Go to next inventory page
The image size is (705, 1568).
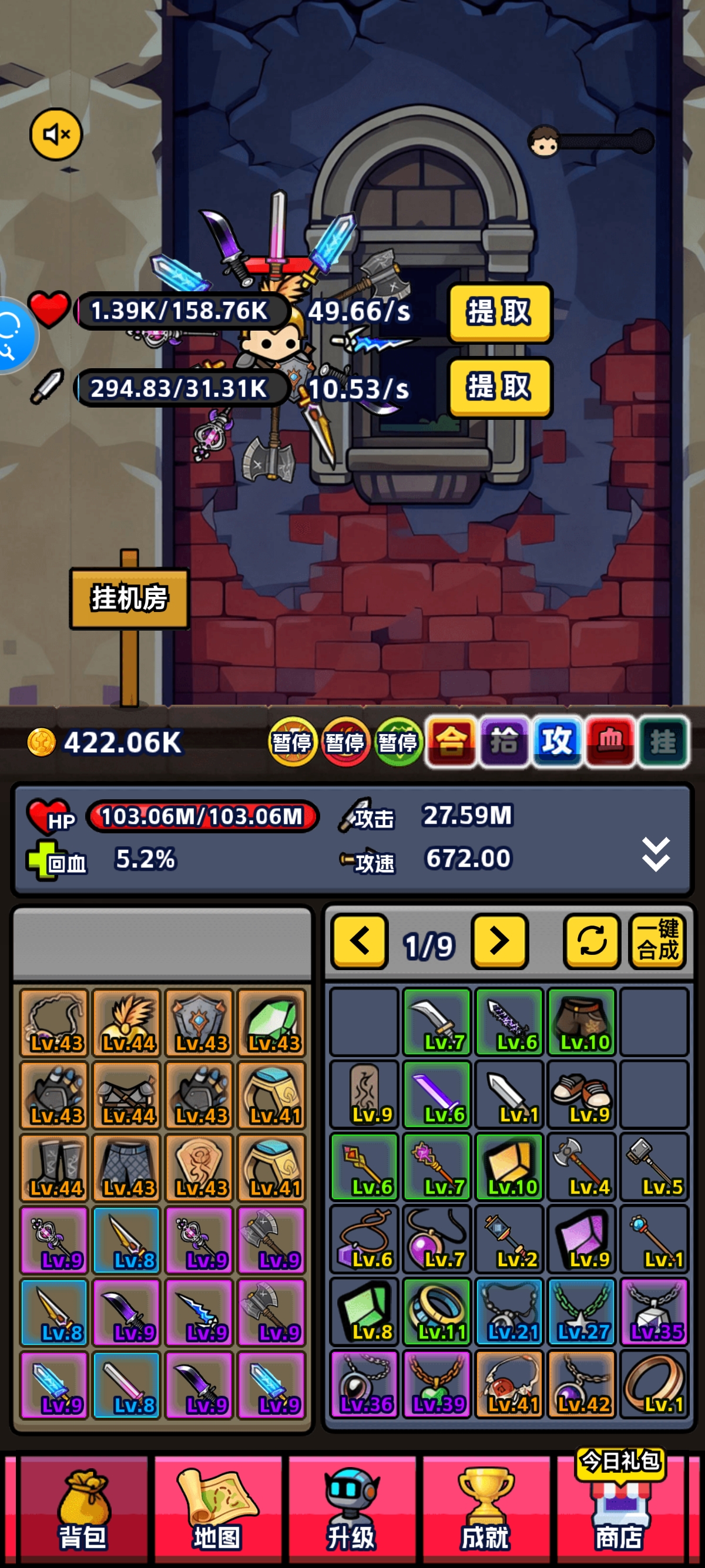[499, 941]
